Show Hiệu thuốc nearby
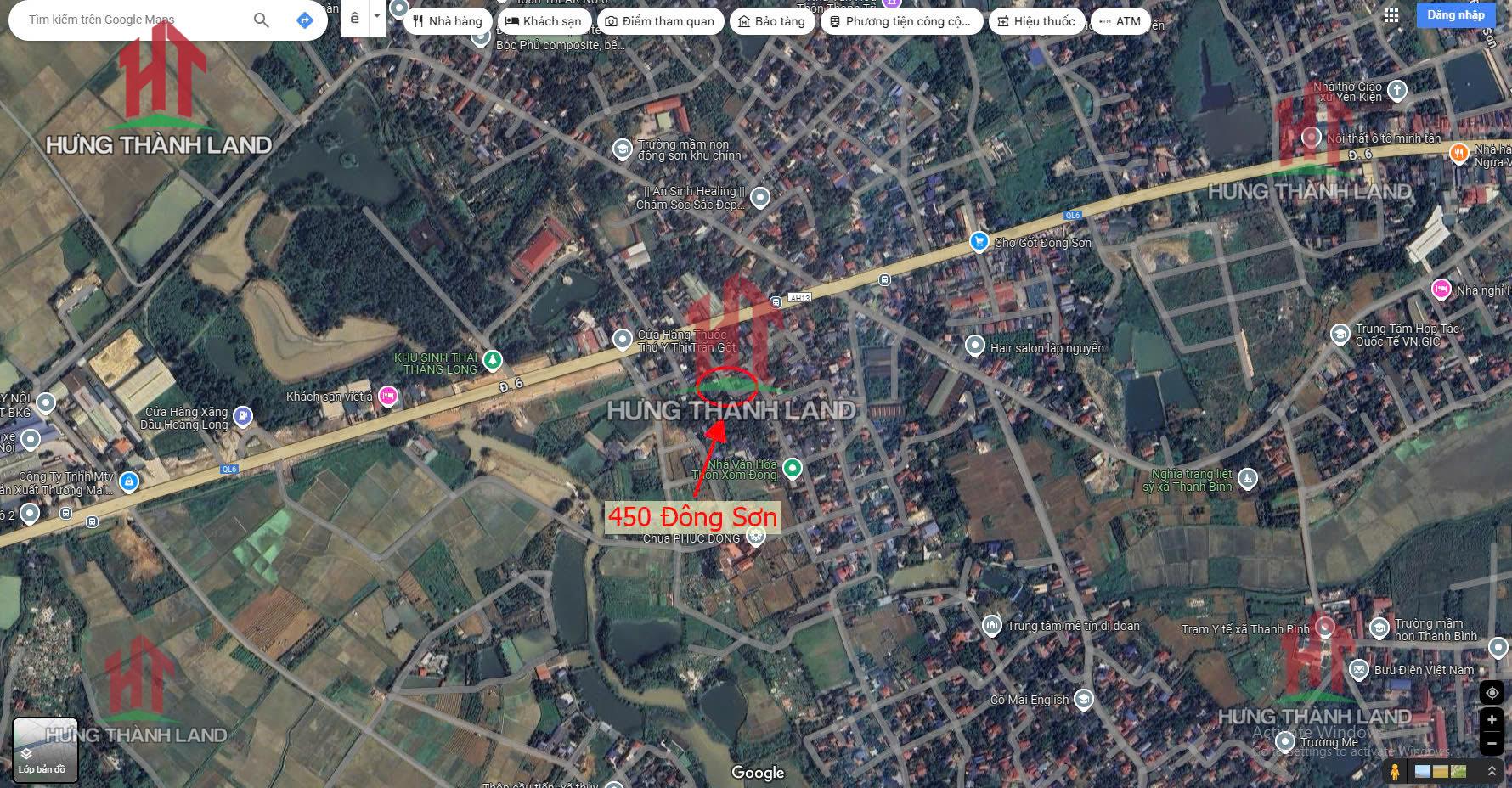 pyautogui.click(x=1036, y=21)
